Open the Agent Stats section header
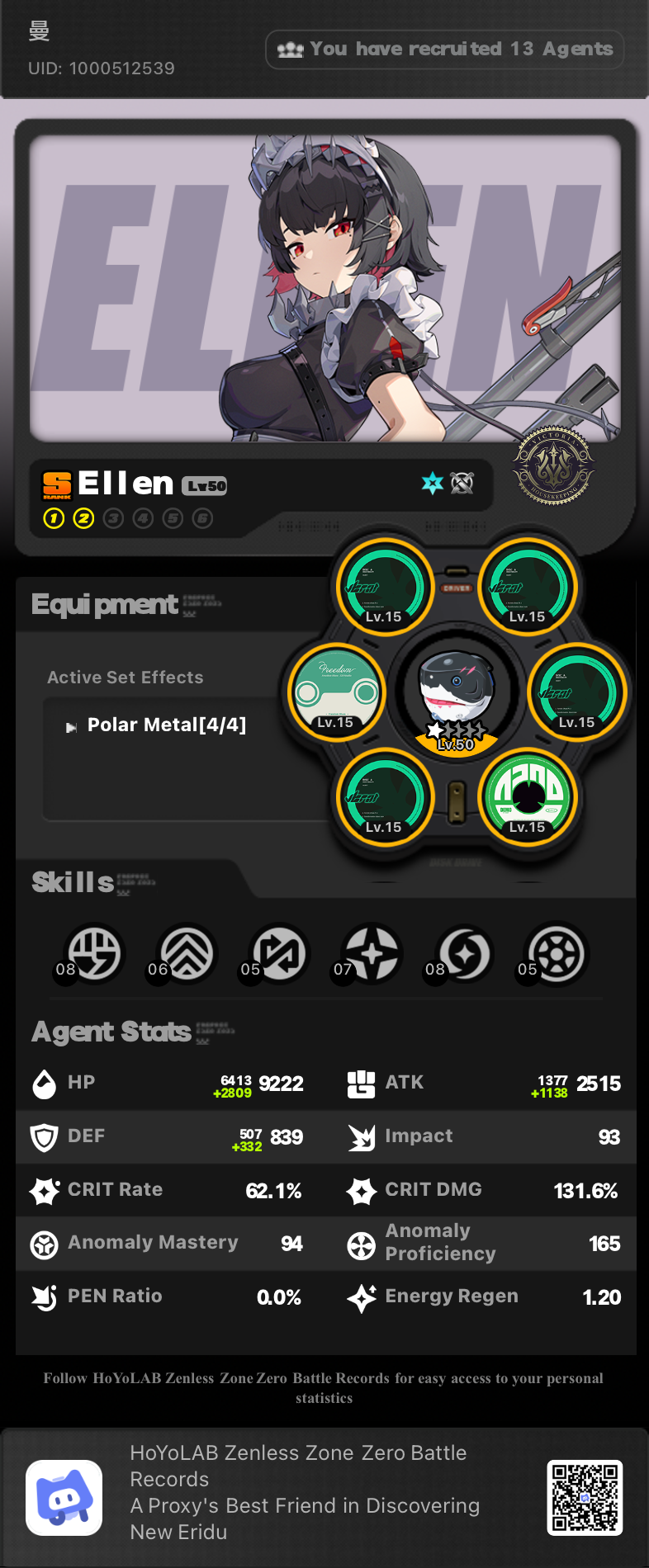The image size is (649, 1568). (x=110, y=1032)
